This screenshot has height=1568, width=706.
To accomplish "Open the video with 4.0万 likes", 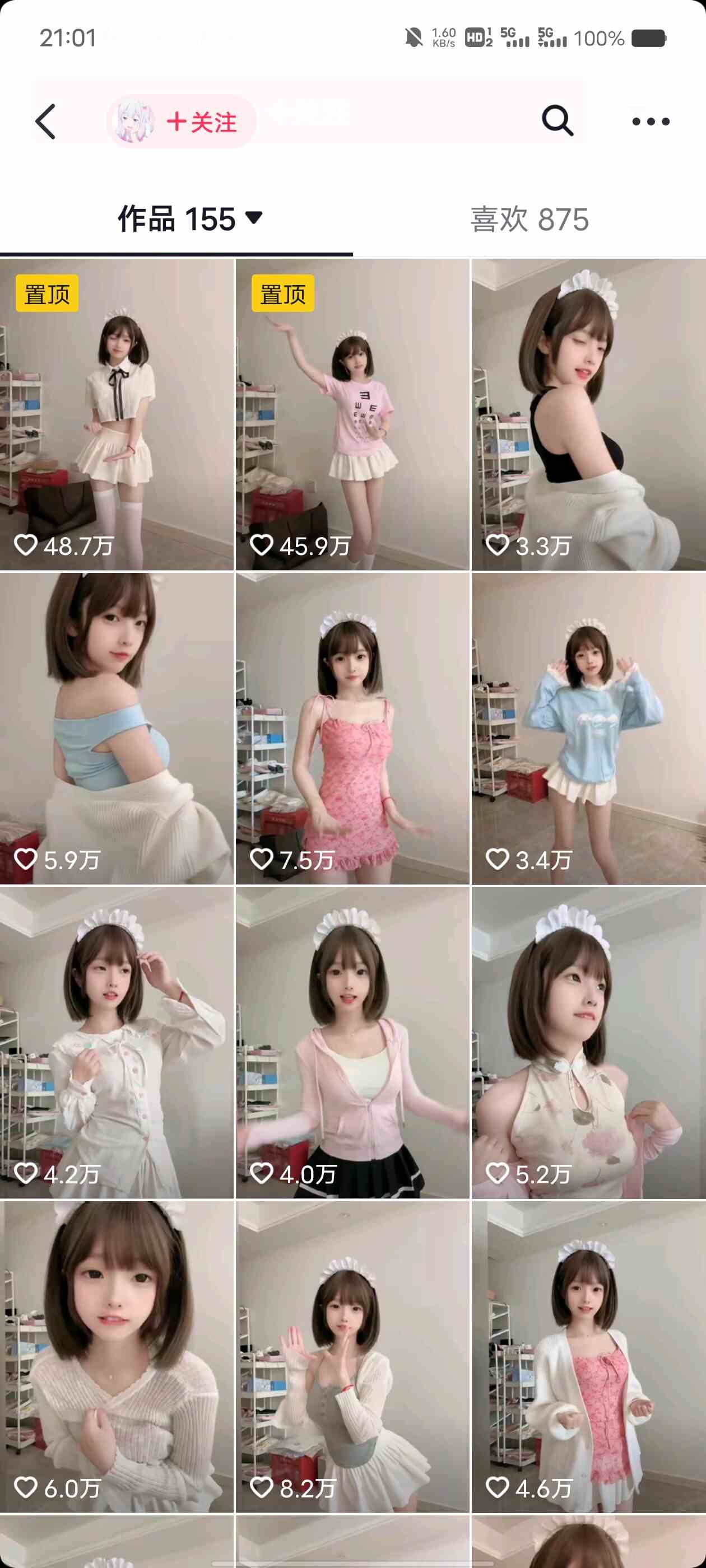I will tap(352, 1042).
